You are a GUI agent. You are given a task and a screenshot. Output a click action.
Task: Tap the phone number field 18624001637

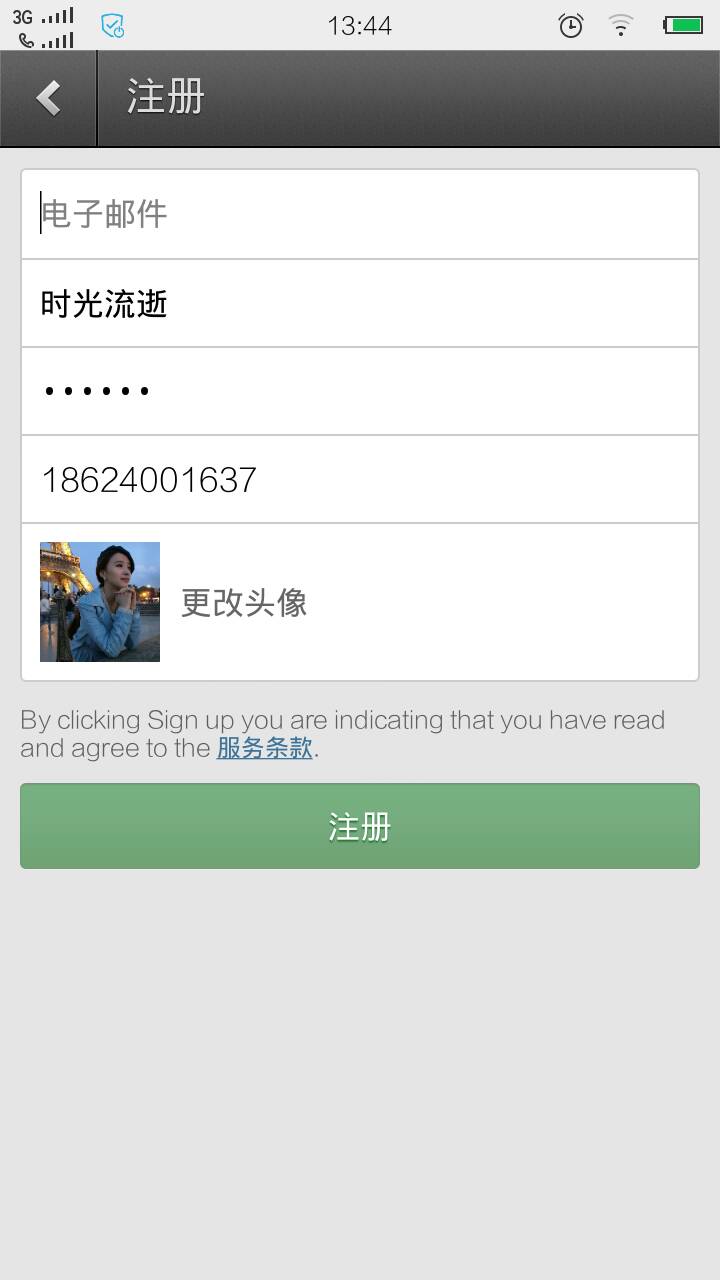tap(360, 478)
